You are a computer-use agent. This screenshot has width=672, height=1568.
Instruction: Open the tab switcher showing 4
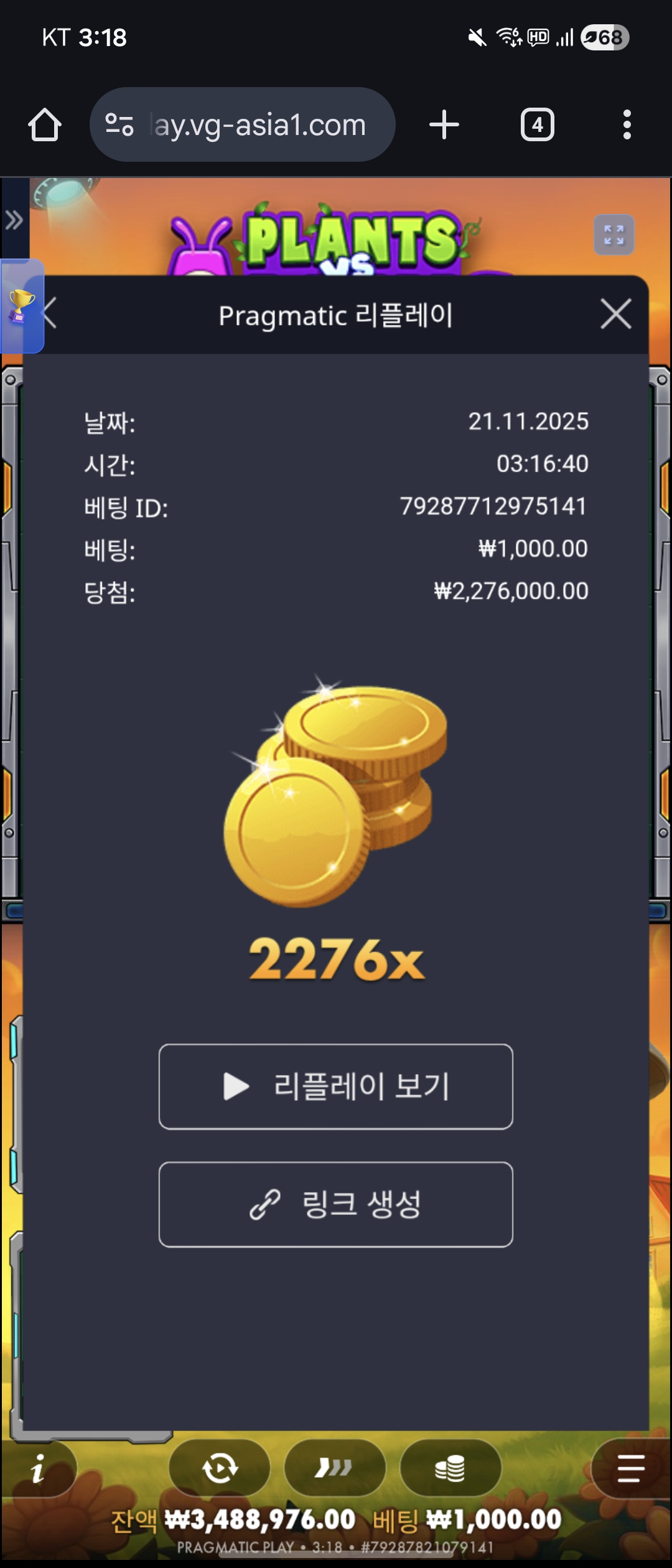click(537, 125)
